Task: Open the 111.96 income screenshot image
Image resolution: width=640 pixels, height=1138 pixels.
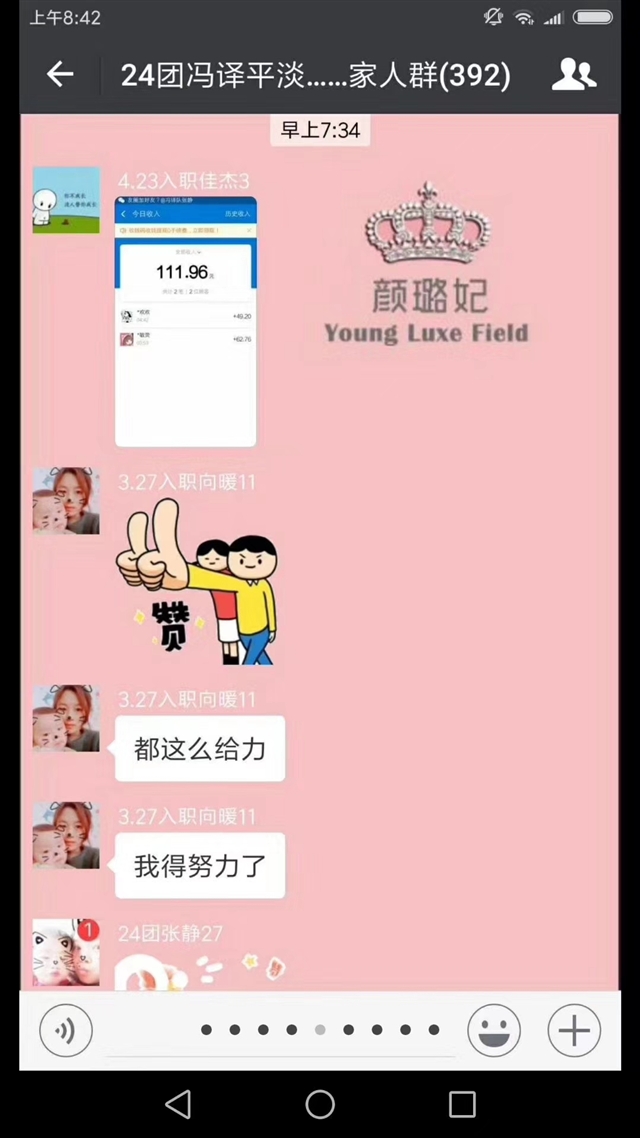Action: pos(185,322)
